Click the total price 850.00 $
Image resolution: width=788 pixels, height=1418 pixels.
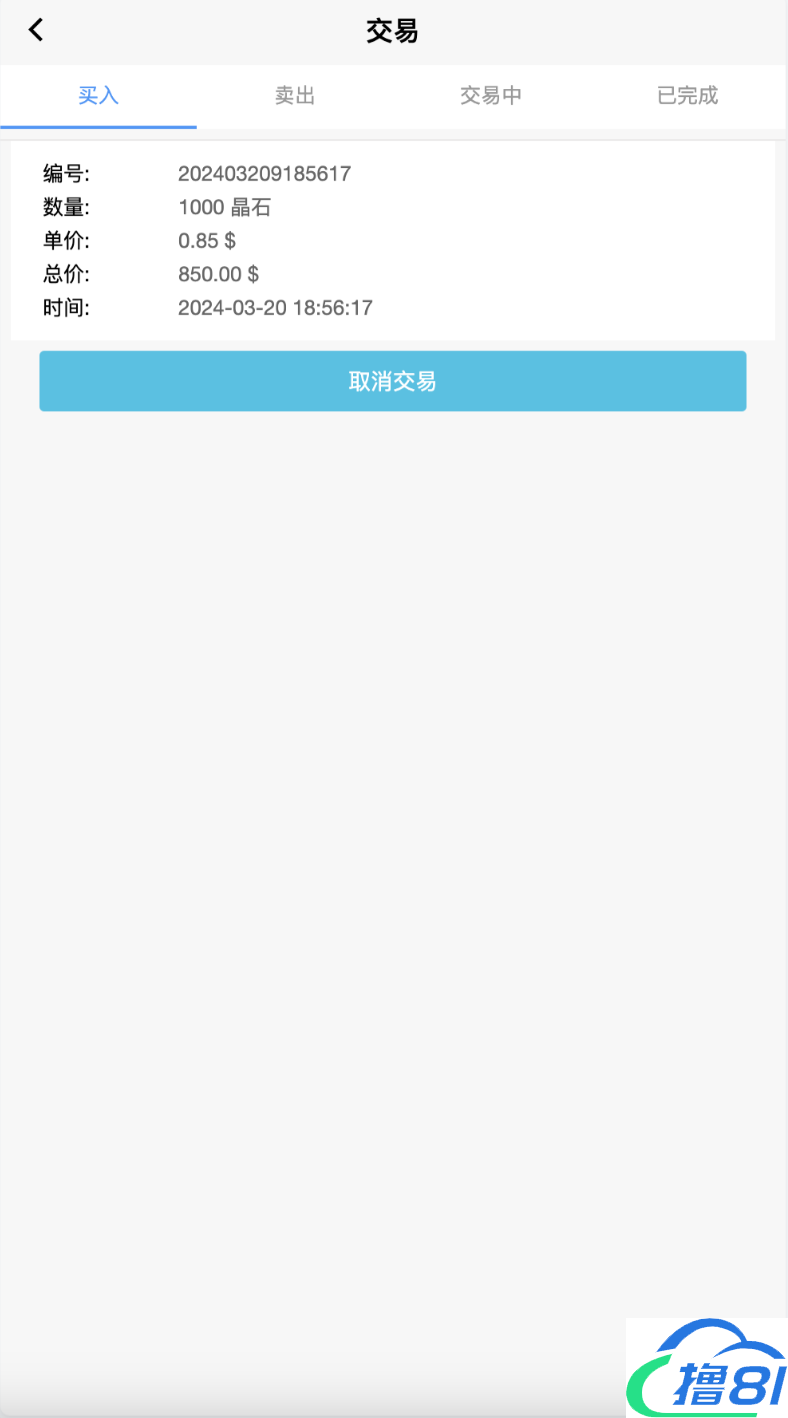pos(218,274)
